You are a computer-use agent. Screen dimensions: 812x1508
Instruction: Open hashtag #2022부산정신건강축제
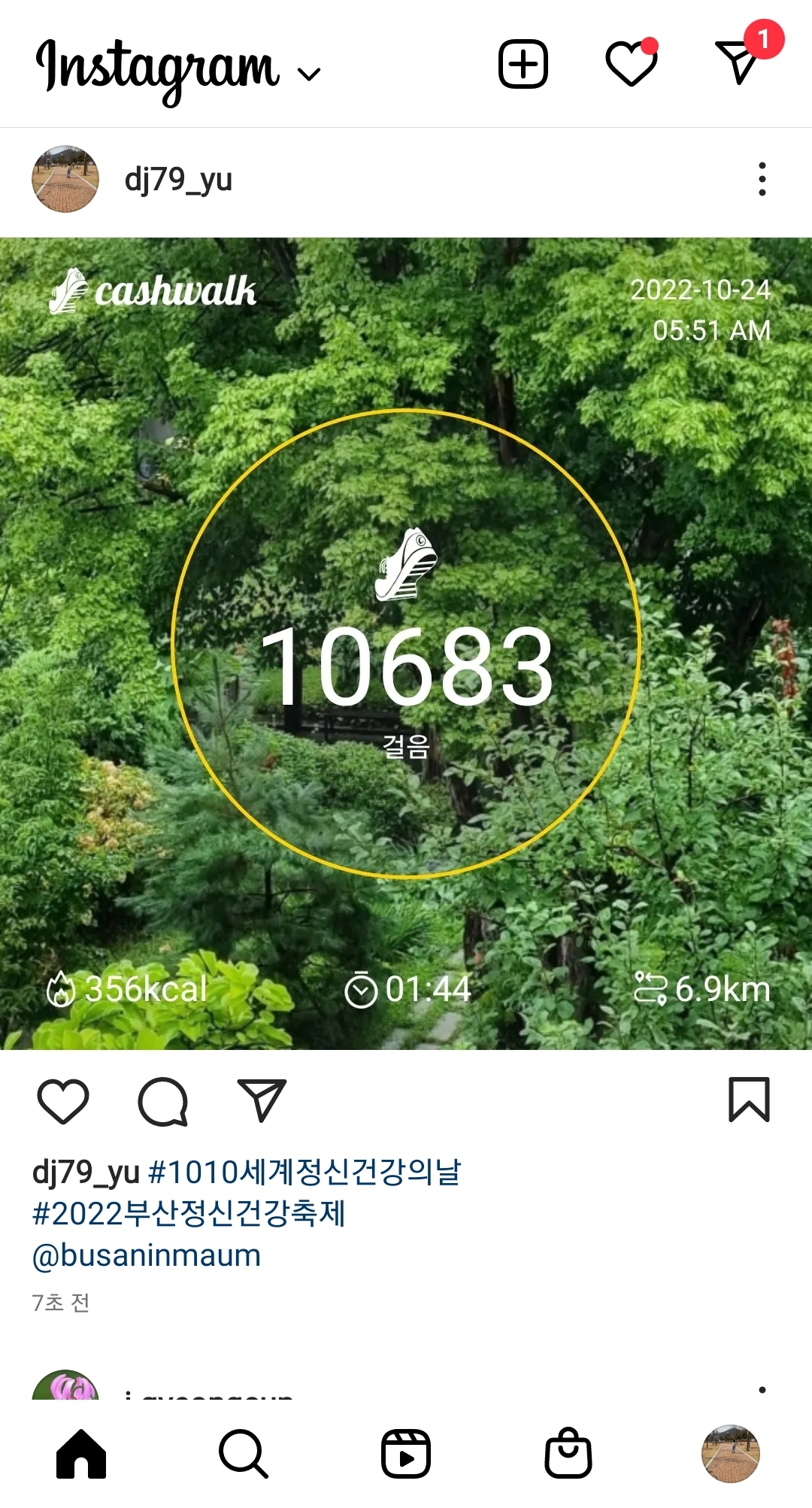[189, 1213]
